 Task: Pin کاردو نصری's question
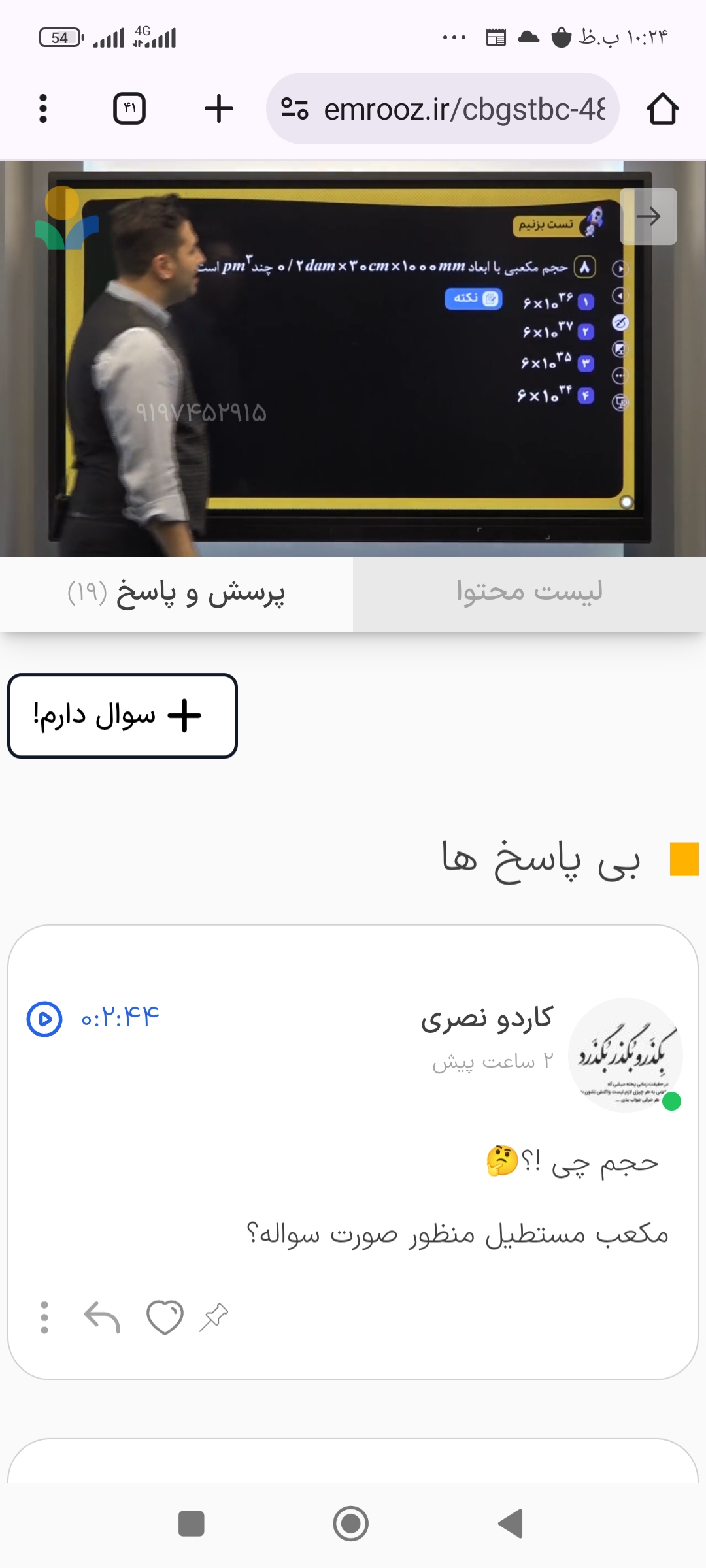(x=214, y=1317)
